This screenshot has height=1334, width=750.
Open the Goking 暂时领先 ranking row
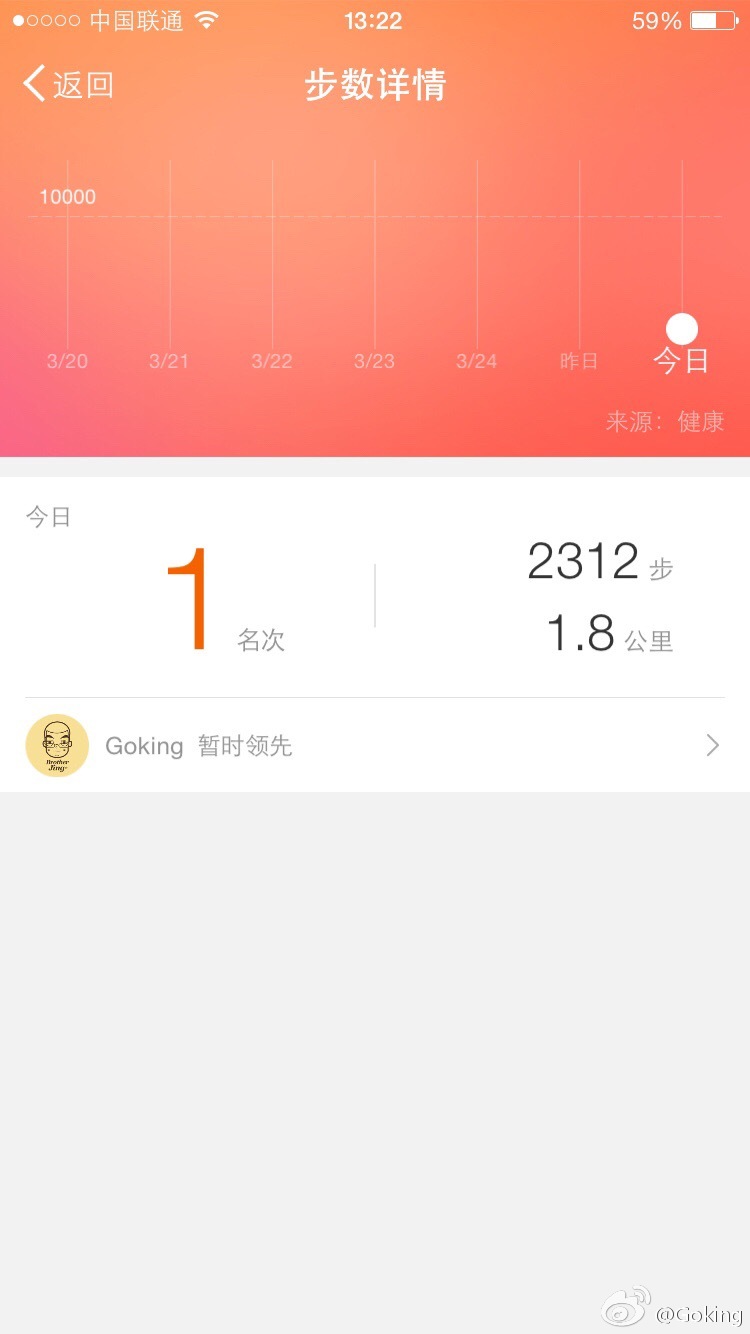(x=375, y=745)
